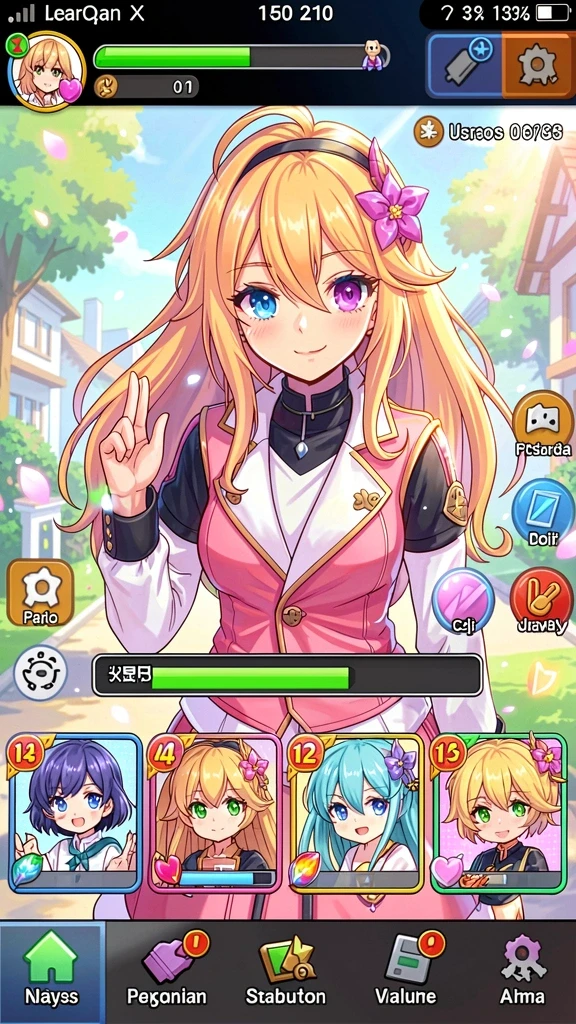Viewport: 576px width, 1024px height.
Task: Switch to the Pegonian tab
Action: coord(167,972)
